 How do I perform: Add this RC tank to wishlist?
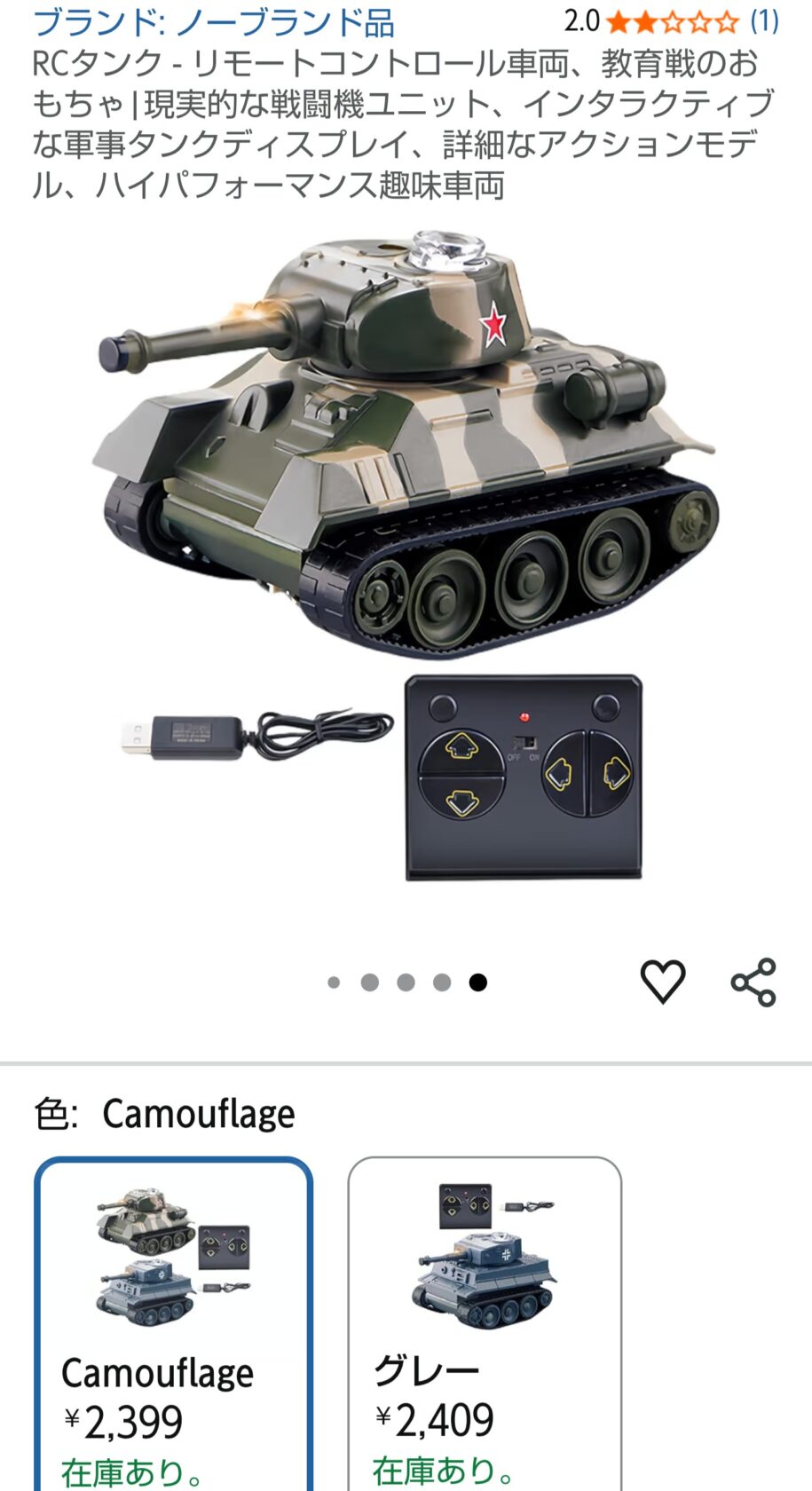click(662, 982)
